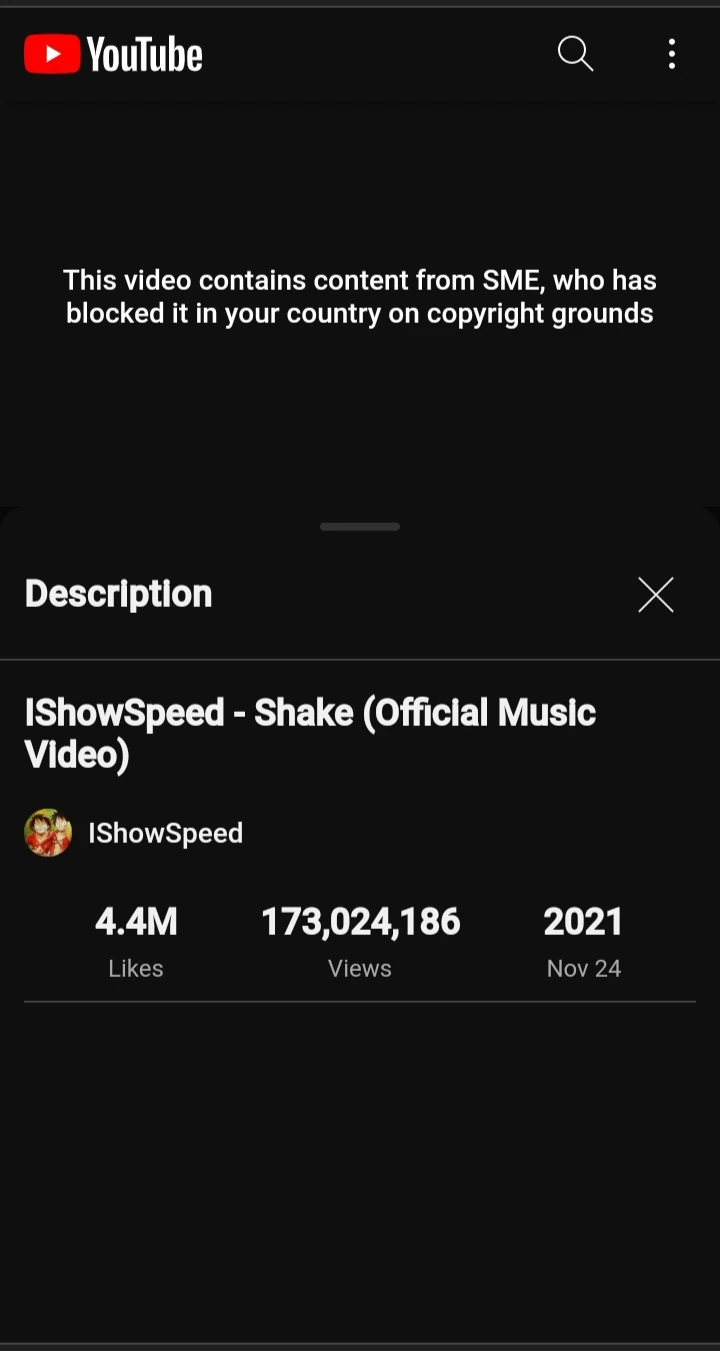This screenshot has width=720, height=1351.
Task: Open the IShowSpeed channel avatar
Action: (x=48, y=832)
